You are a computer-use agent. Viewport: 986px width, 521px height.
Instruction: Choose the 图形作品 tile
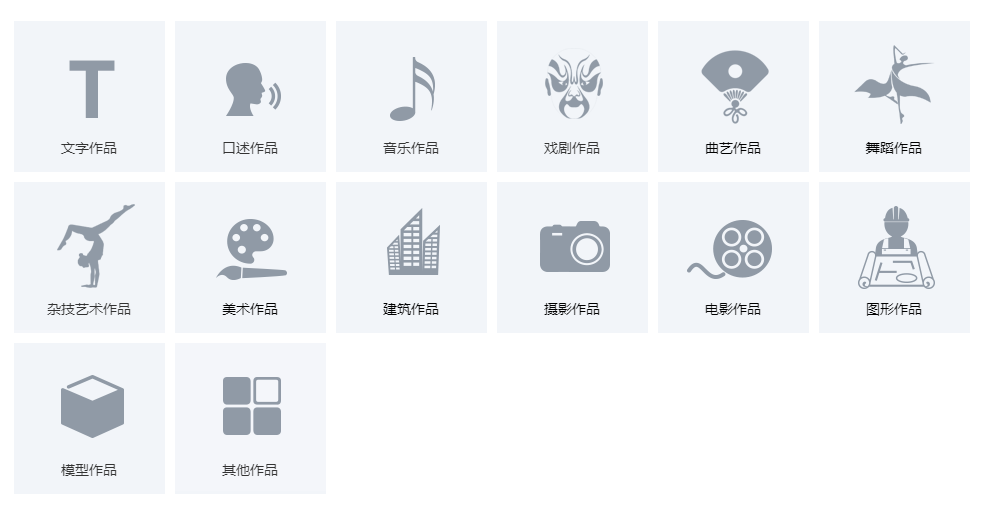coord(894,258)
